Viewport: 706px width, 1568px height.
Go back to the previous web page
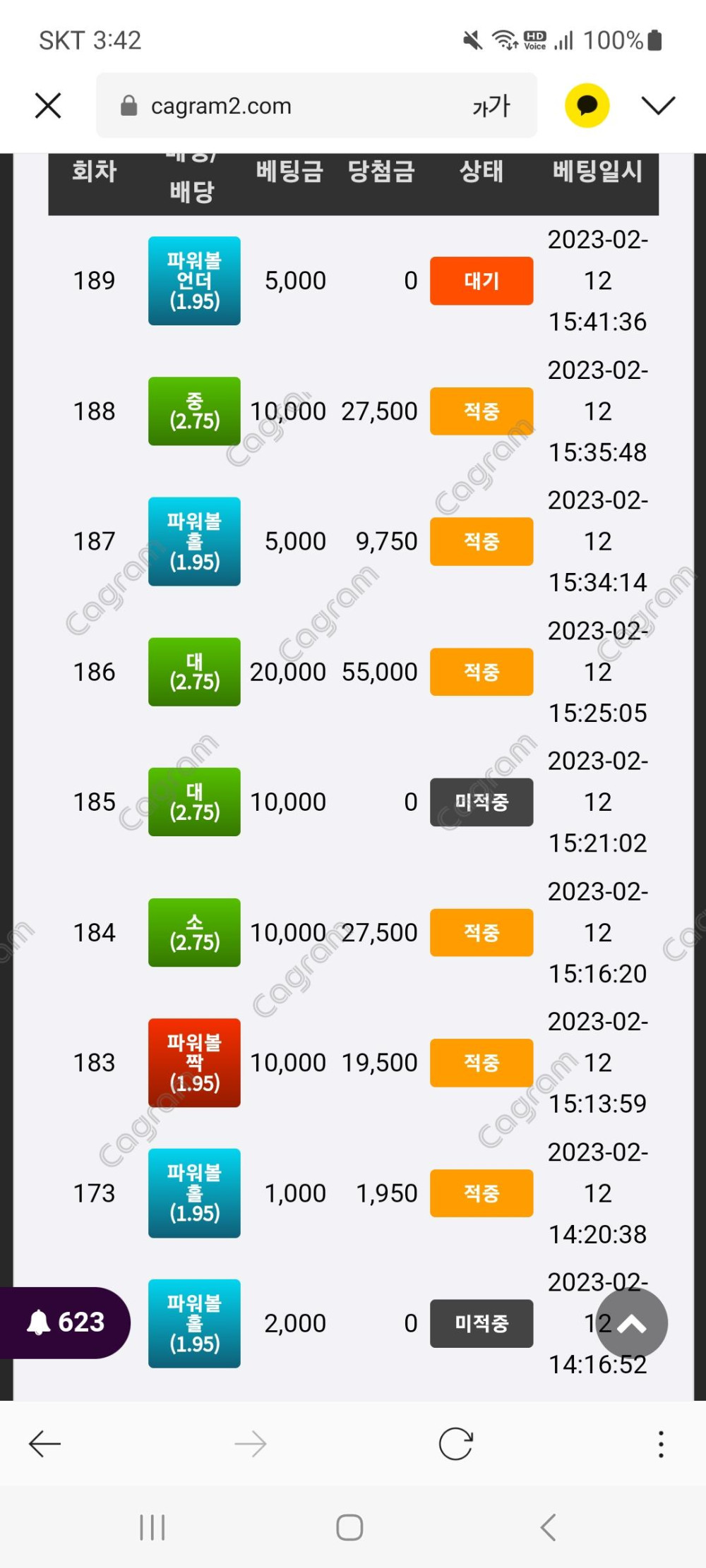pyautogui.click(x=45, y=1444)
